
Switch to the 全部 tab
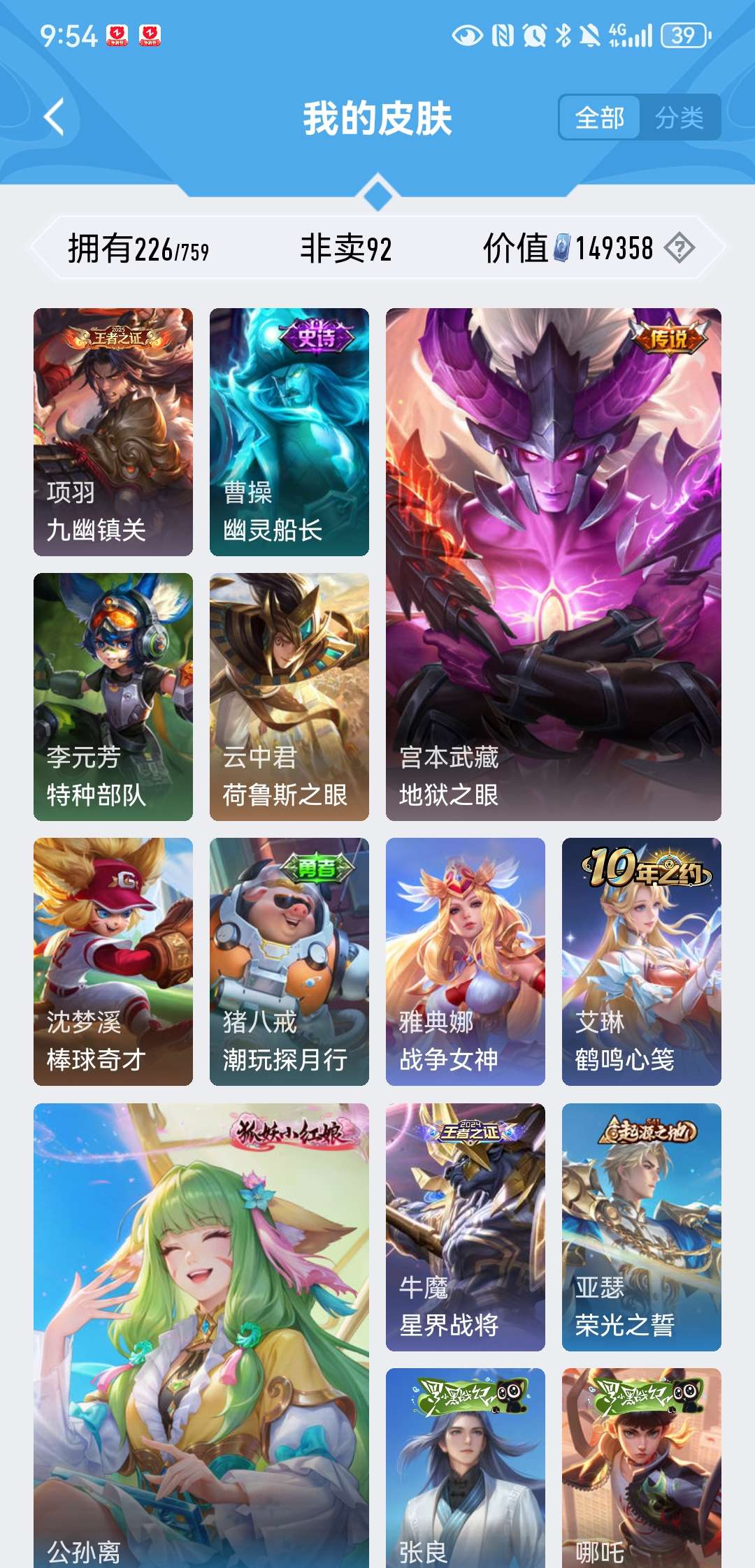coord(600,117)
